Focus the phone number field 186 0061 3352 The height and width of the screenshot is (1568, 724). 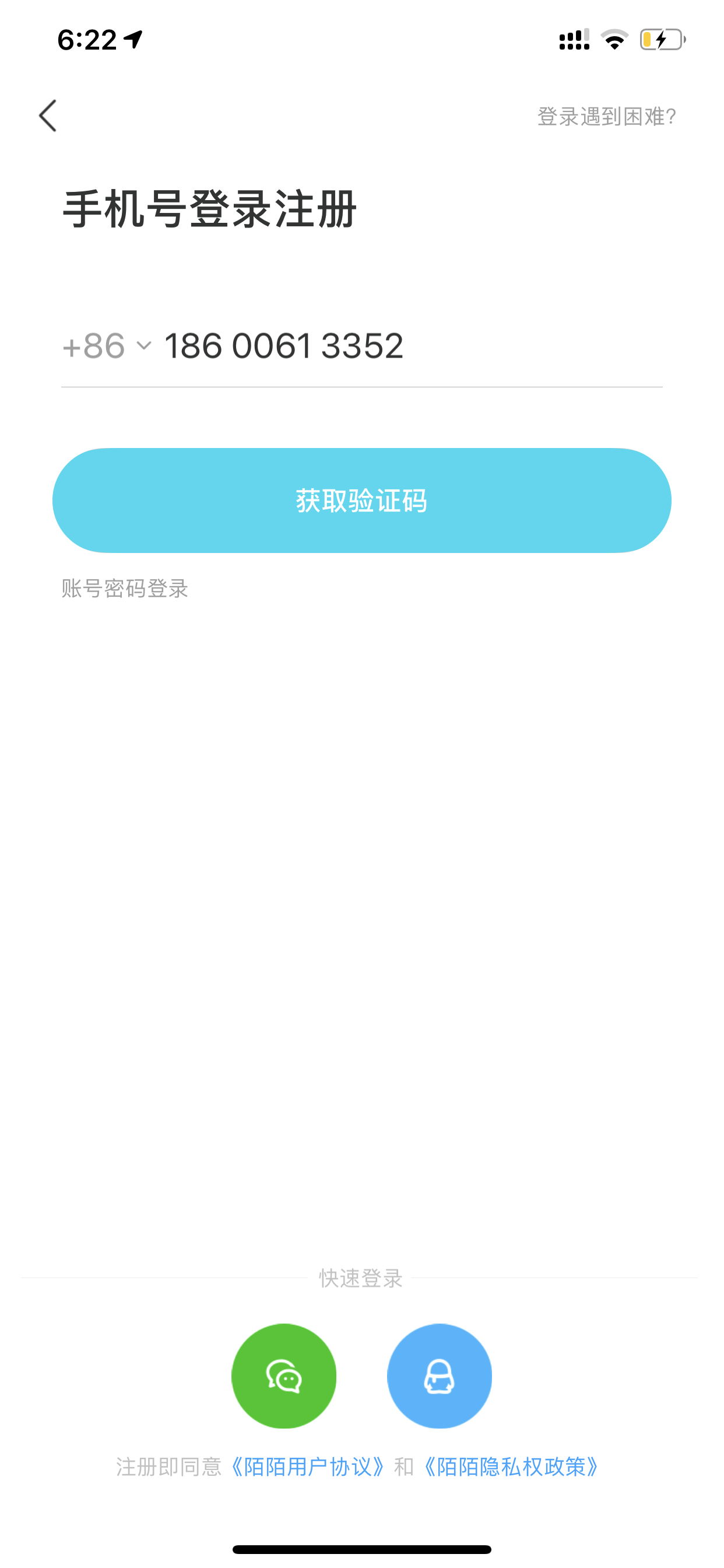click(413, 346)
